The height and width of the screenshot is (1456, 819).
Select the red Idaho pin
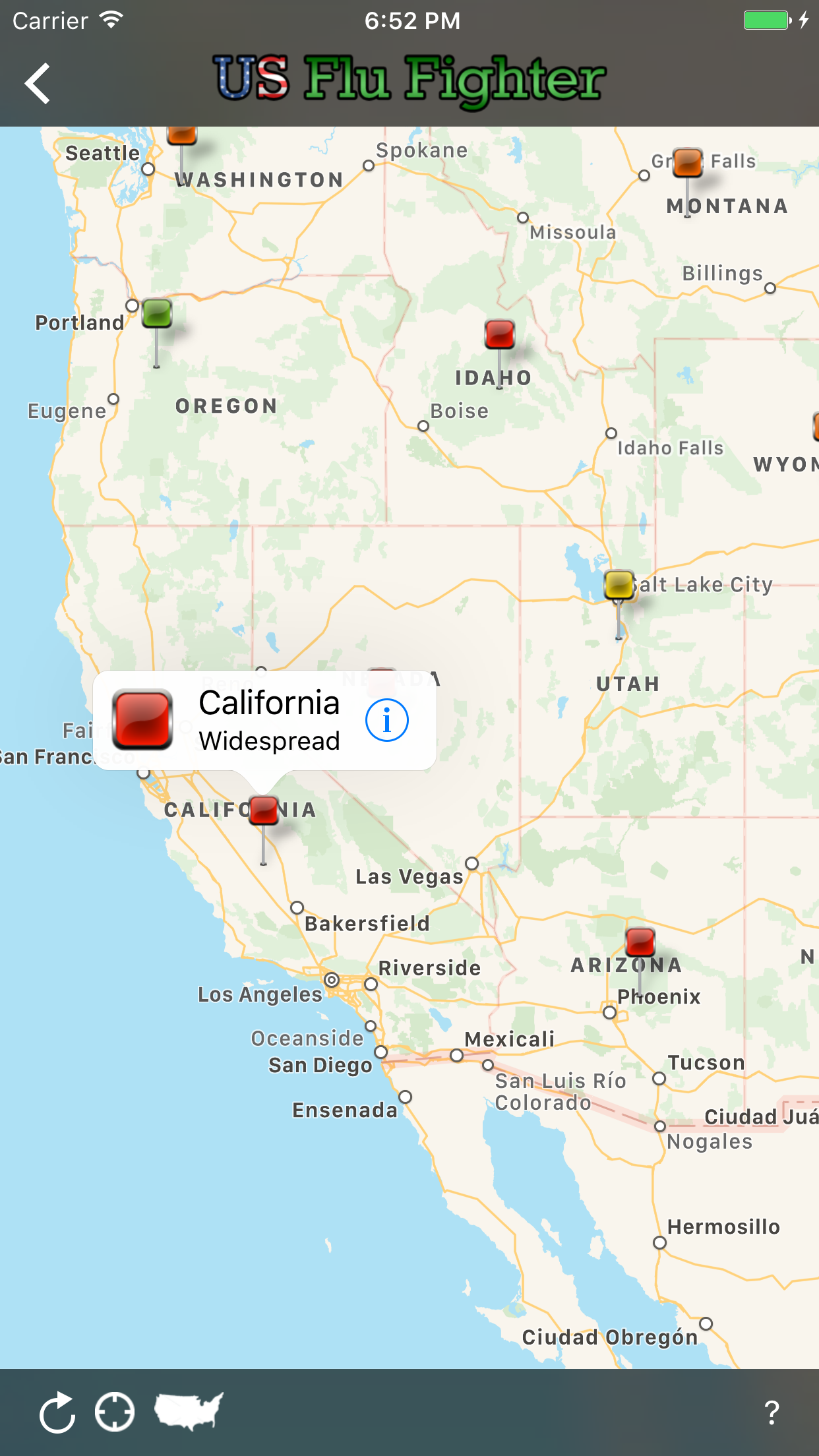(x=499, y=334)
